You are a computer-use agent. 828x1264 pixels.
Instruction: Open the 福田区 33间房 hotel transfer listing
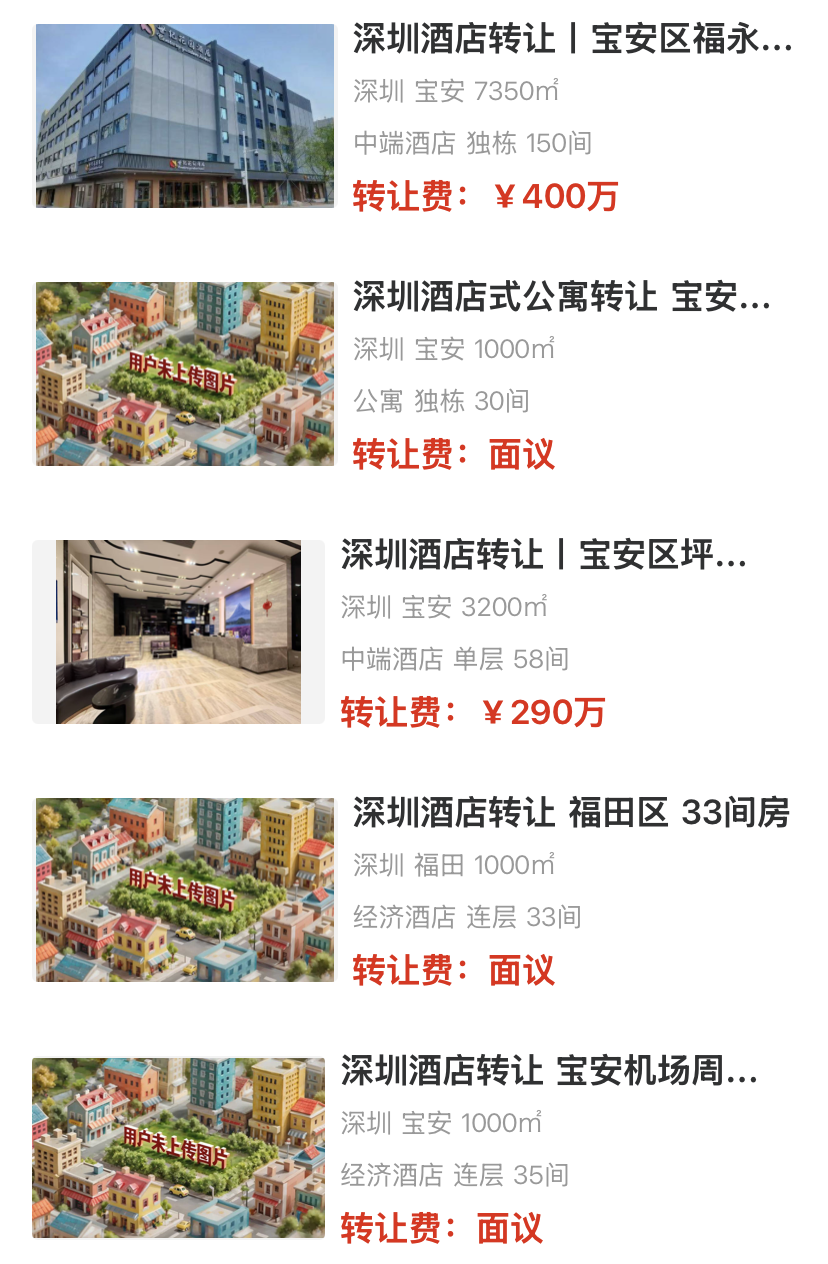(x=571, y=813)
